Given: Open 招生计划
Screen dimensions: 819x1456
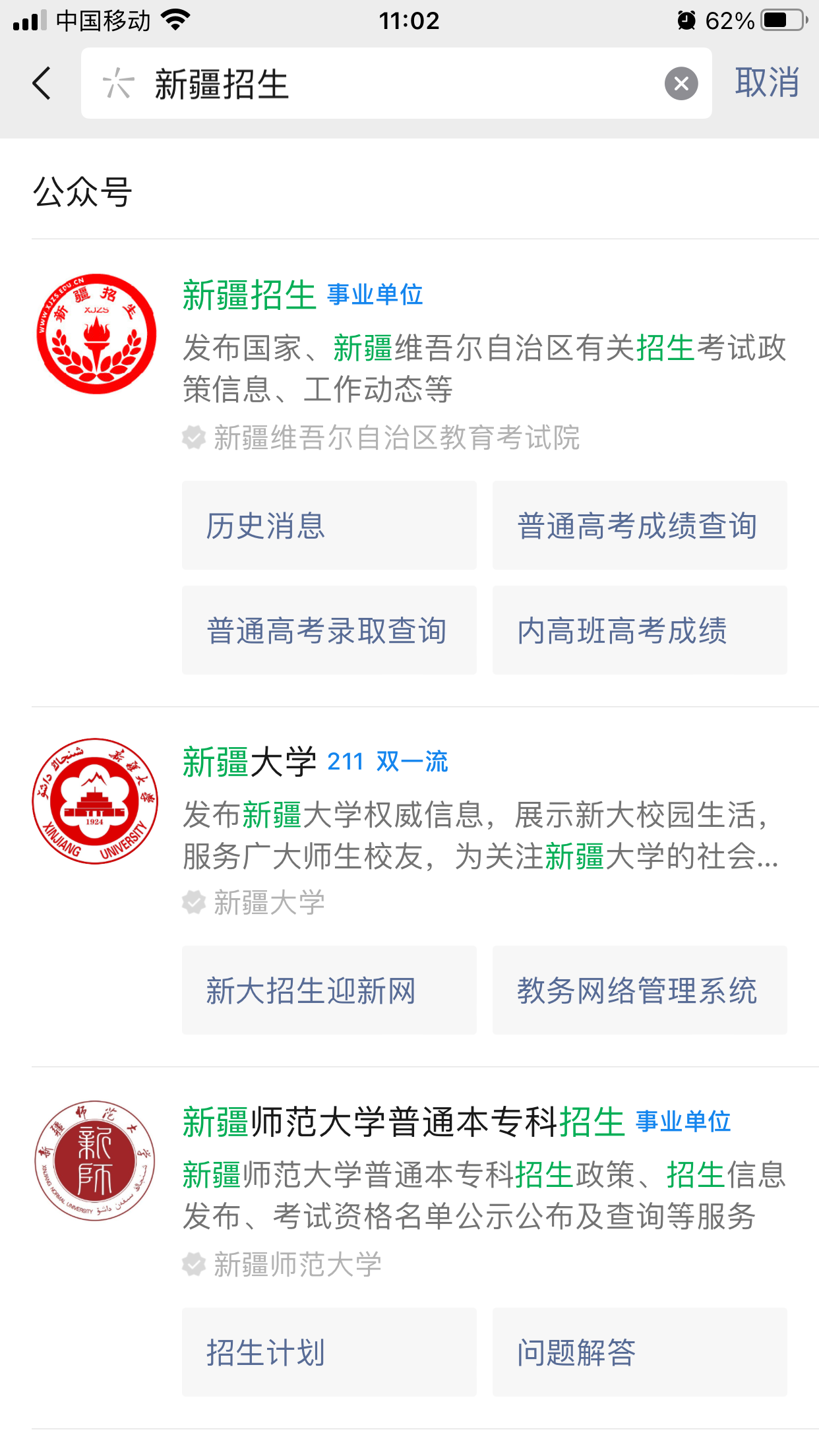Looking at the screenshot, I should [x=329, y=1352].
